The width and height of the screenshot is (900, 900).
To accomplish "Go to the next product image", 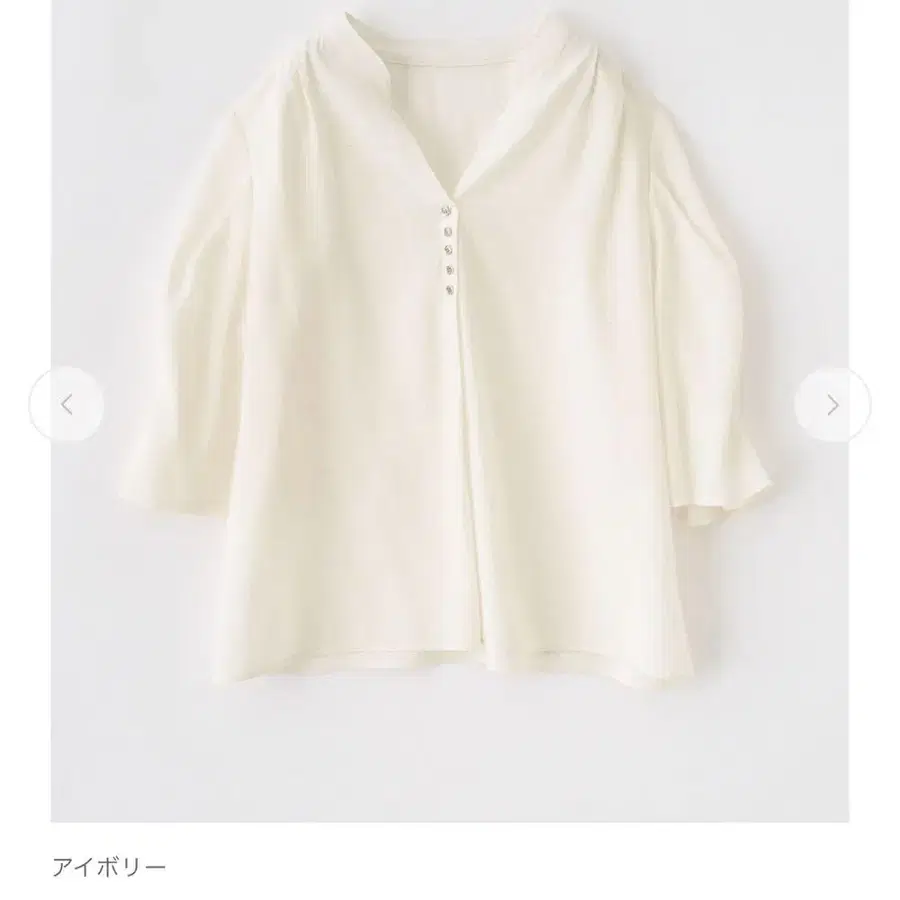I will tap(832, 404).
